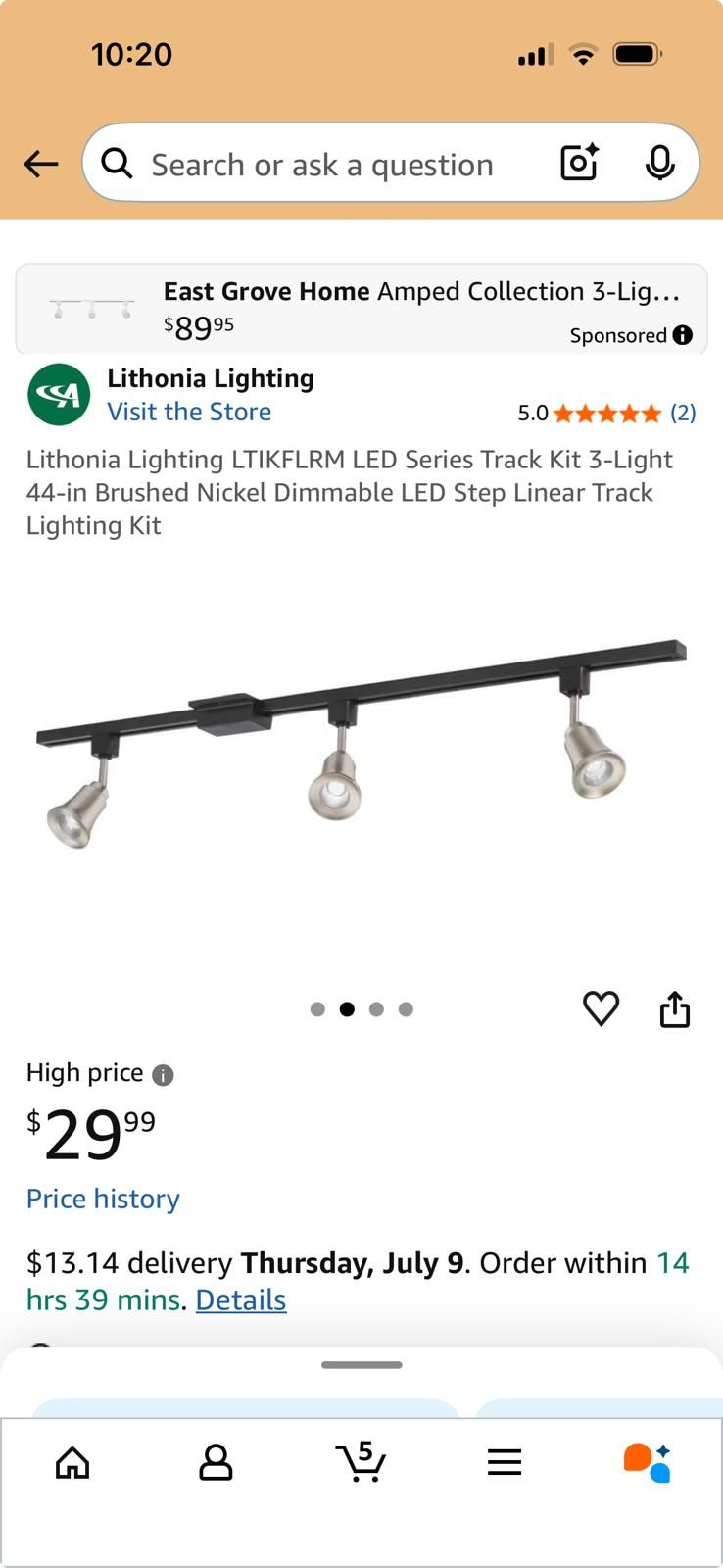Screen dimensions: 723x1568
Task: Open the camera lens search icon
Action: pos(579,164)
